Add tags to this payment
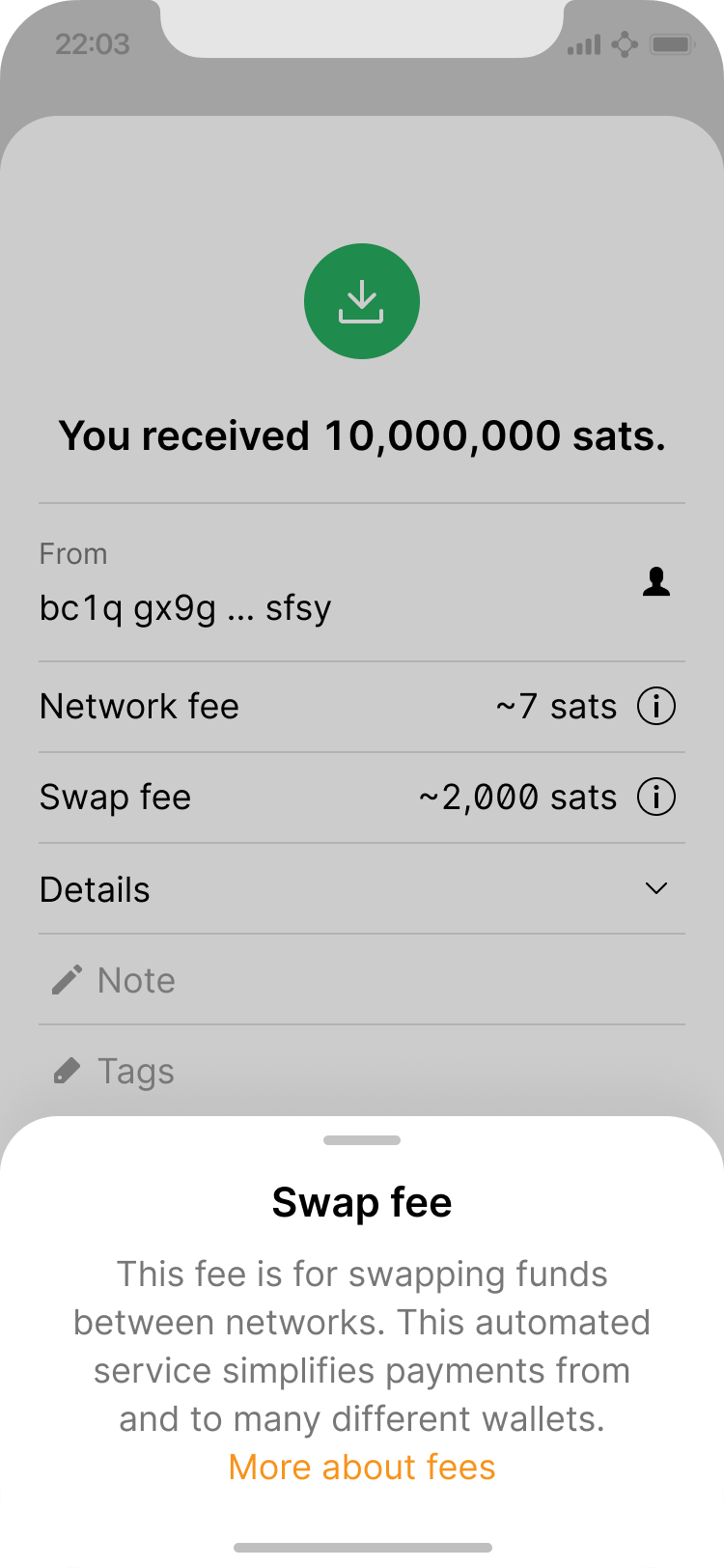 point(135,1072)
